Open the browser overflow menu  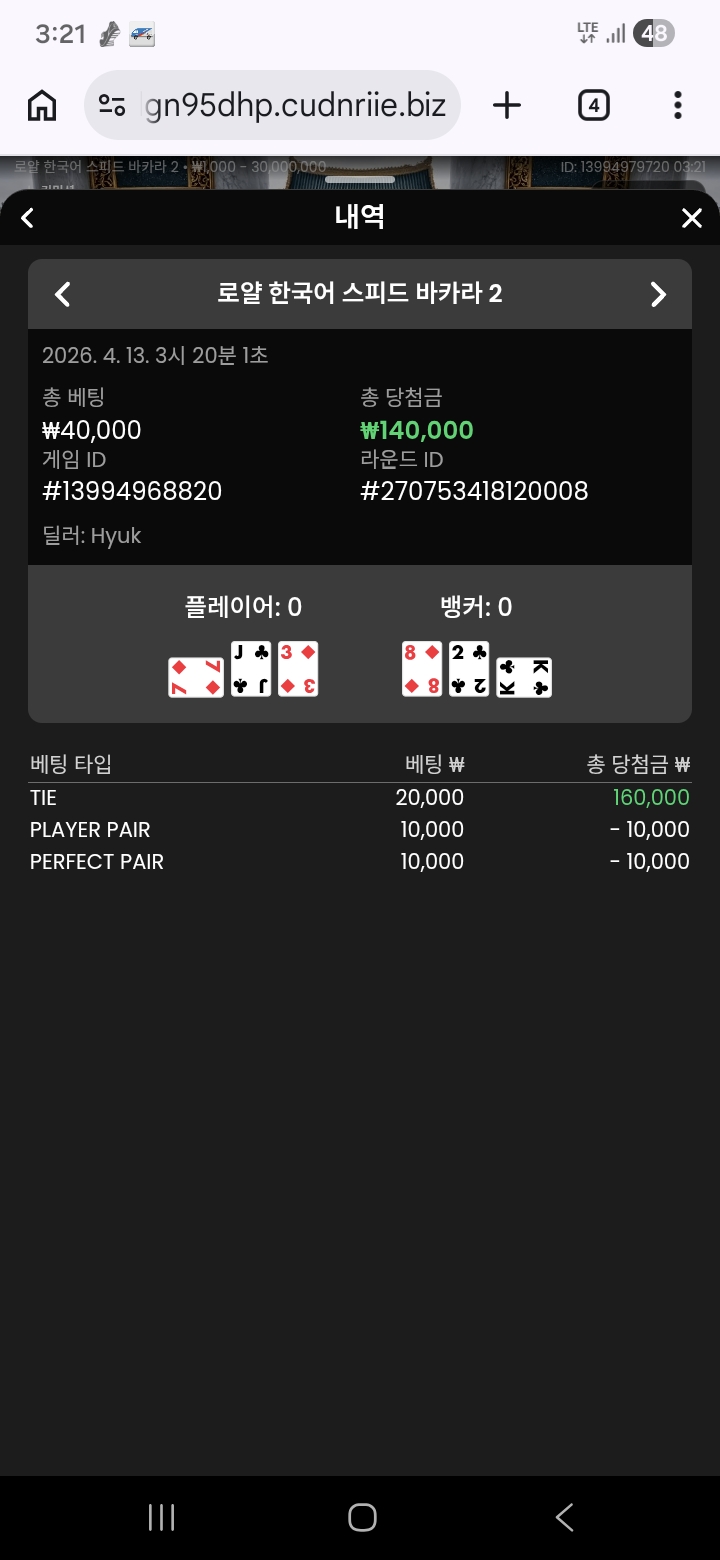pos(678,105)
